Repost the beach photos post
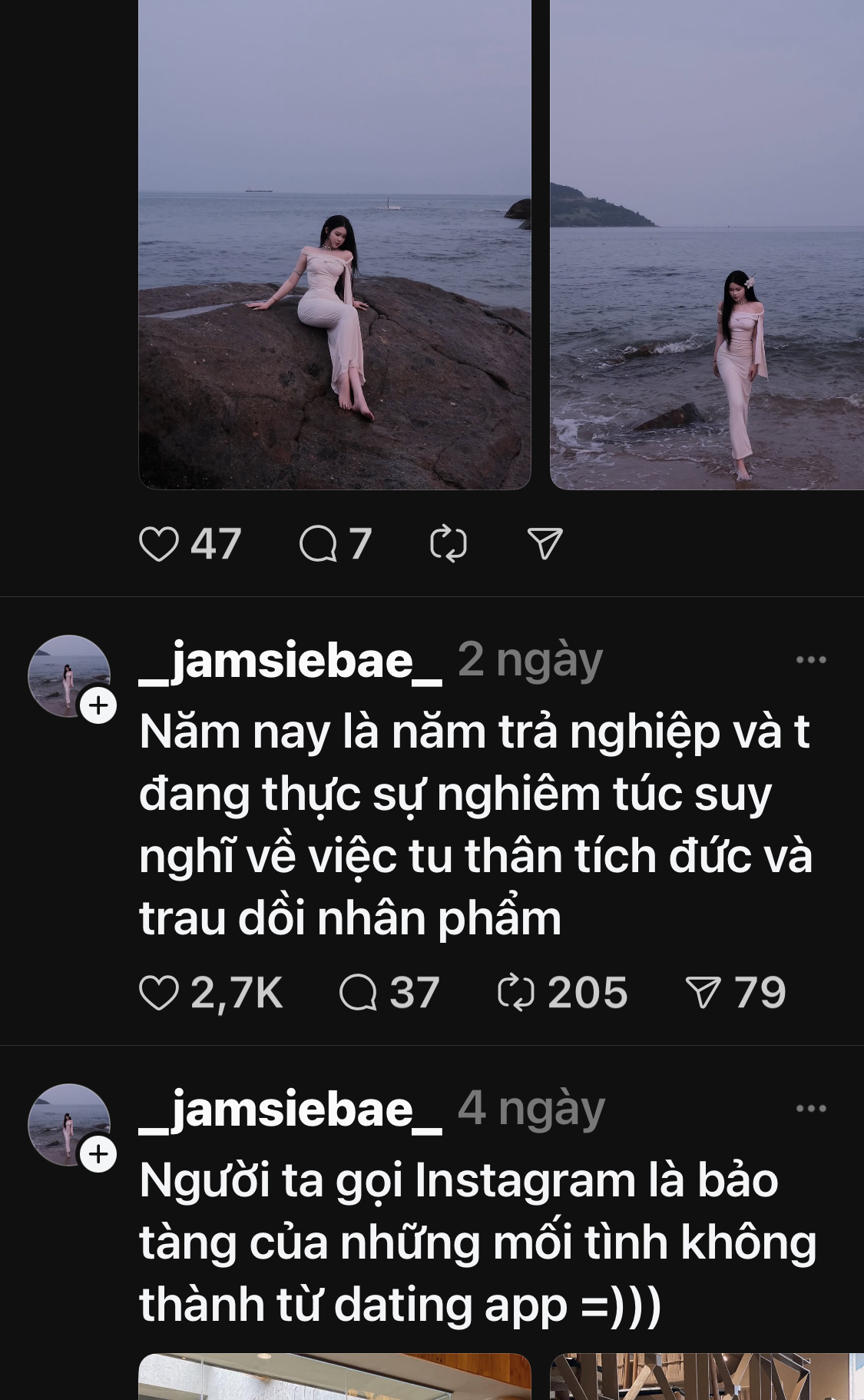 coord(449,544)
